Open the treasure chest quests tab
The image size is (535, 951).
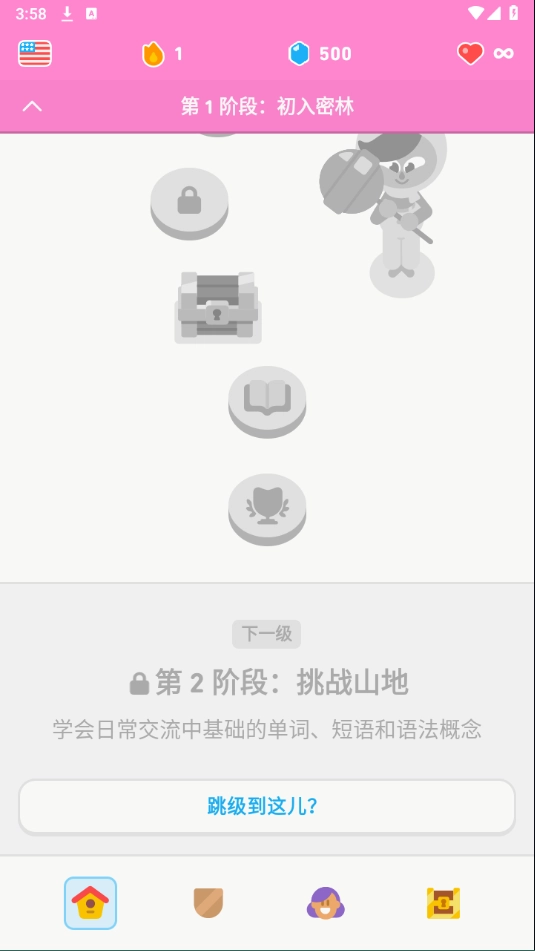point(443,903)
